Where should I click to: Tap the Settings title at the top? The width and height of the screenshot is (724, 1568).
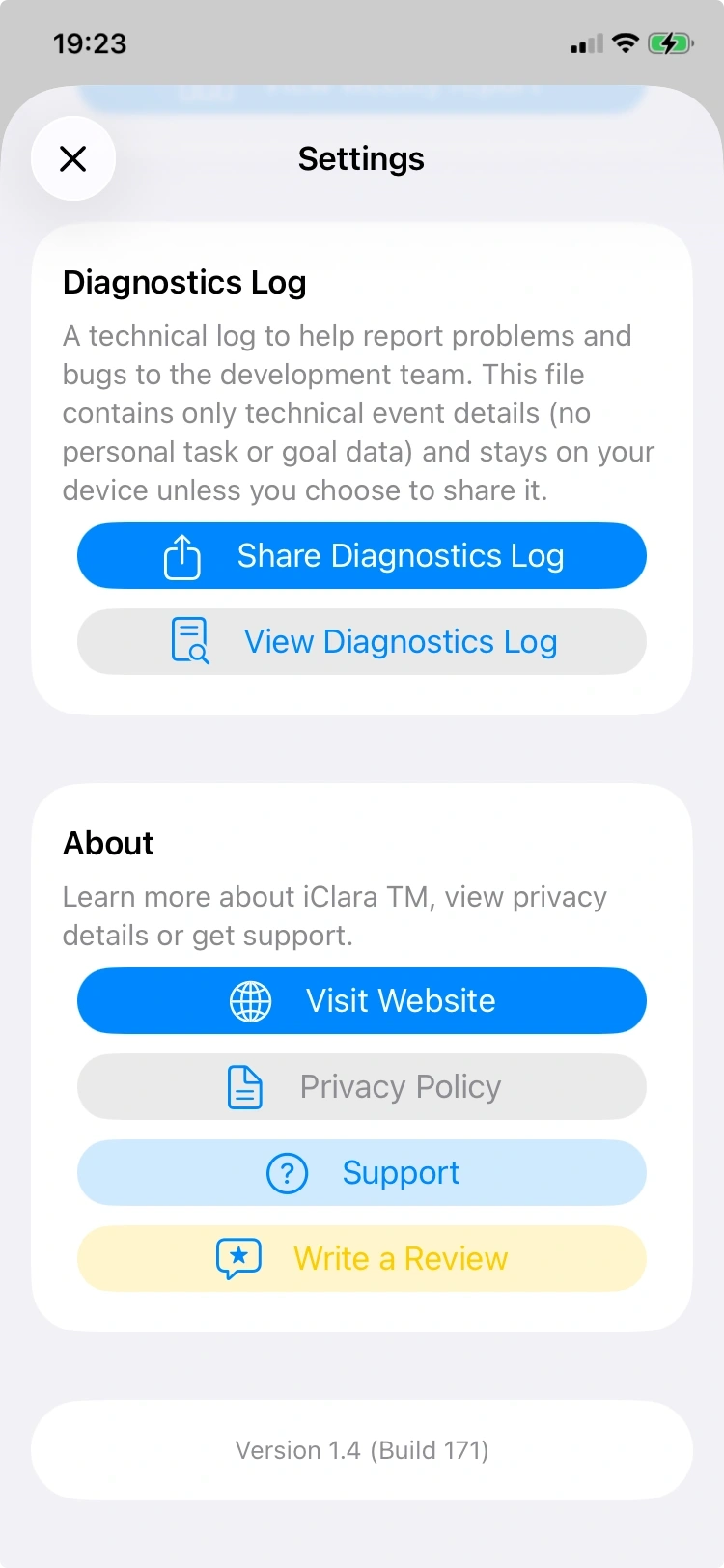pos(362,158)
